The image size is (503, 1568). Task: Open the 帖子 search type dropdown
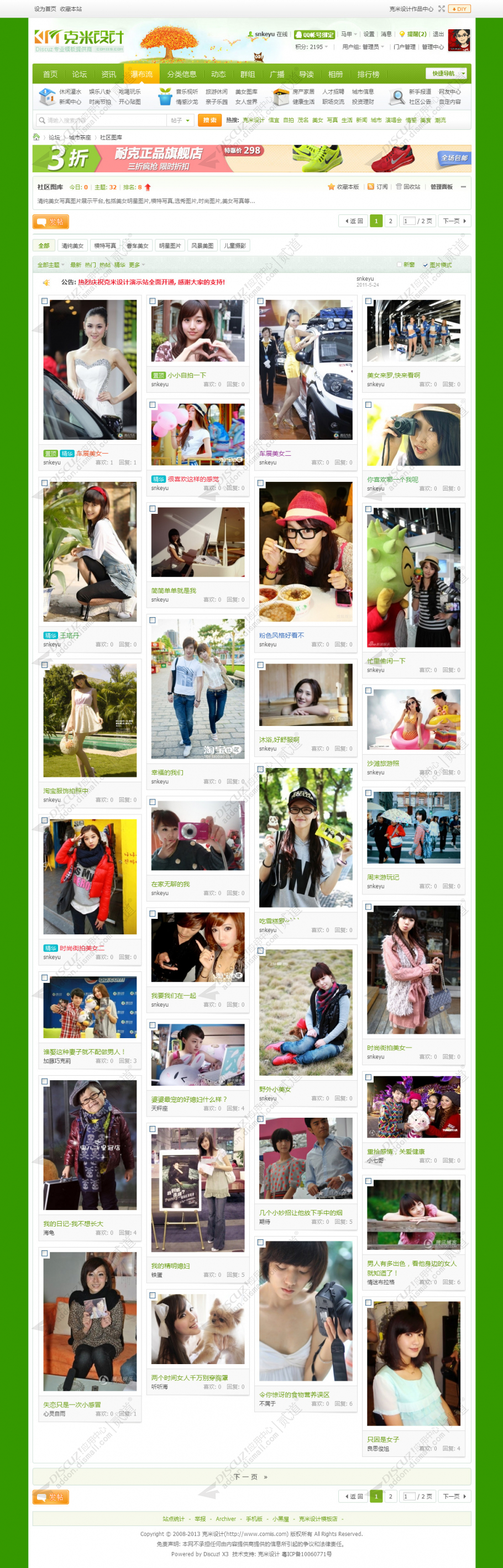pos(180,120)
